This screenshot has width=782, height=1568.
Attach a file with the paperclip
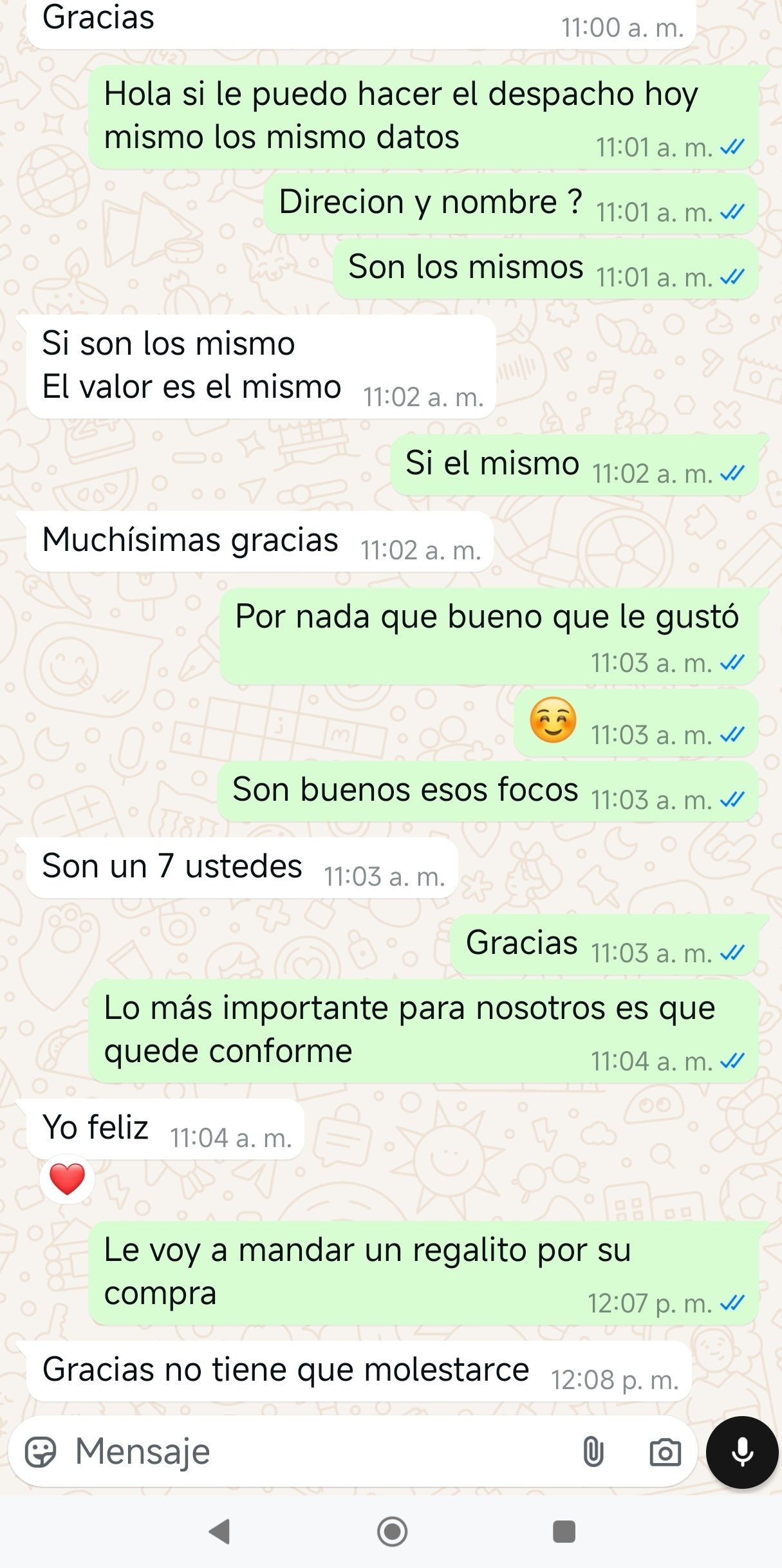[x=593, y=1452]
